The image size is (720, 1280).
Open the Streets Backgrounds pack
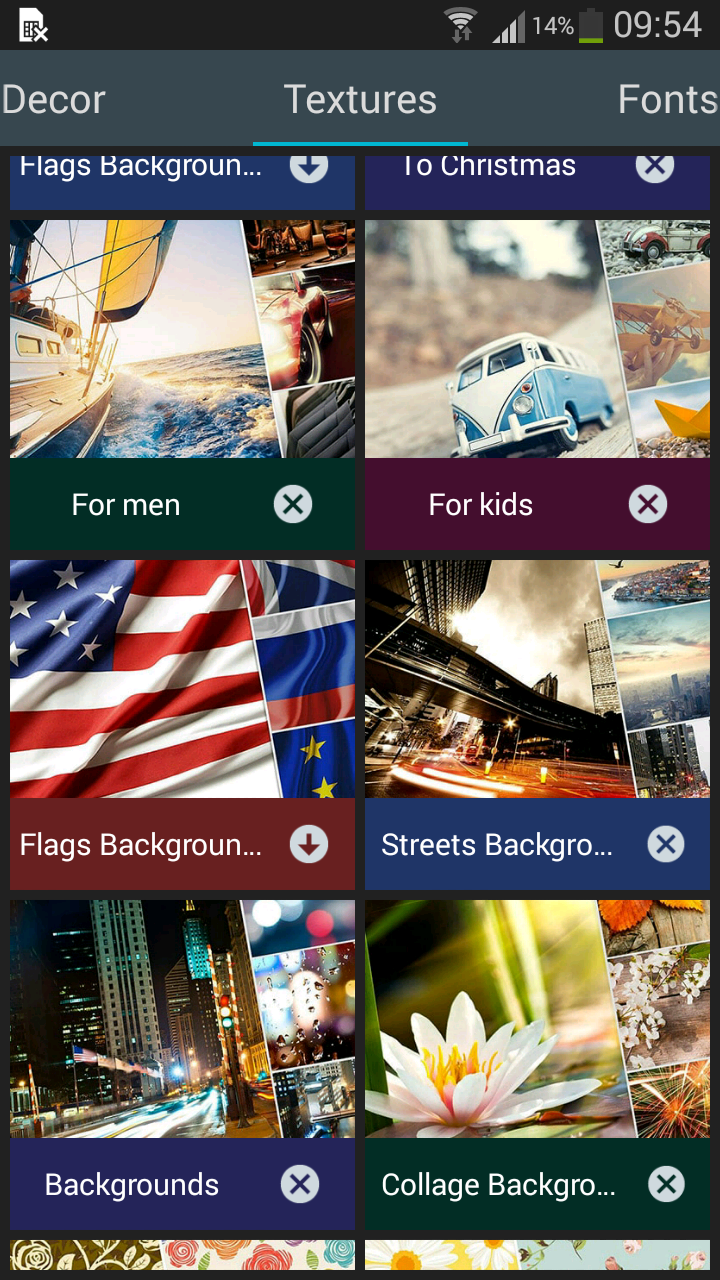[x=537, y=680]
